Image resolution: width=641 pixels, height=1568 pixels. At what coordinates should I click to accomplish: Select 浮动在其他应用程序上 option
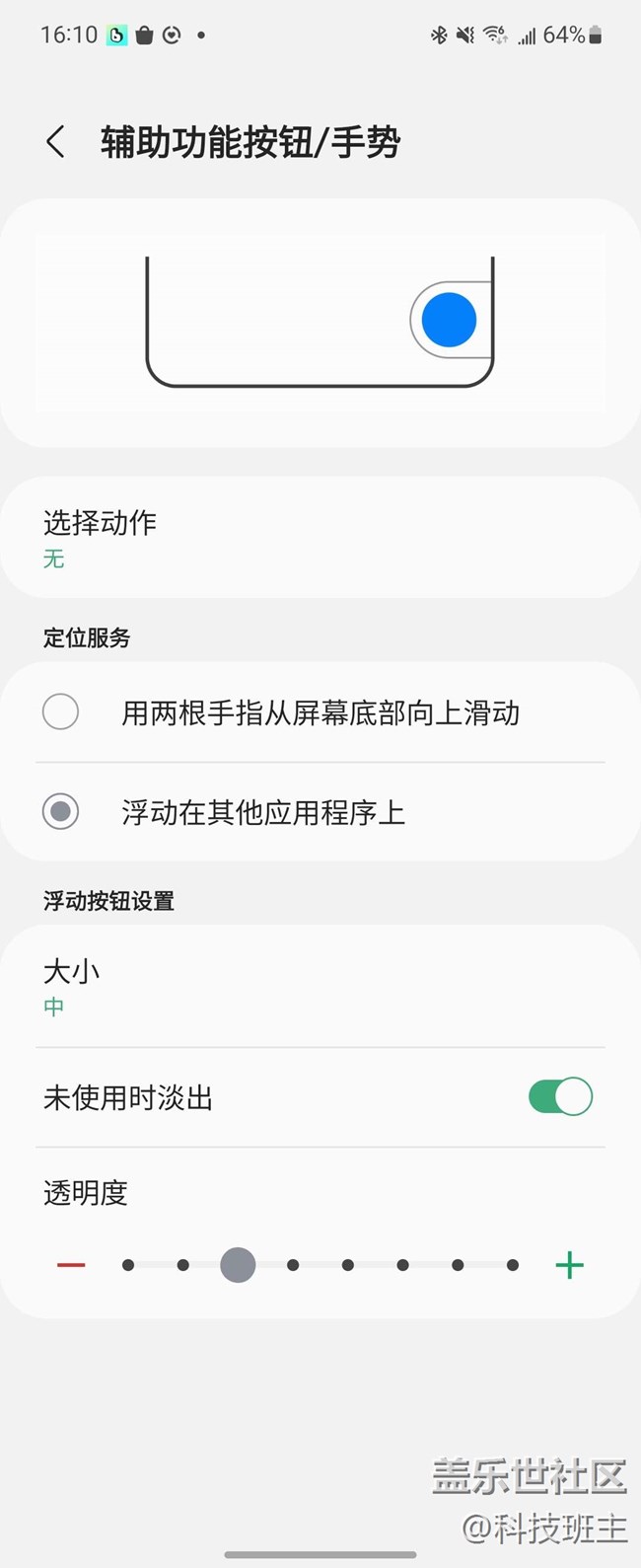(61, 812)
